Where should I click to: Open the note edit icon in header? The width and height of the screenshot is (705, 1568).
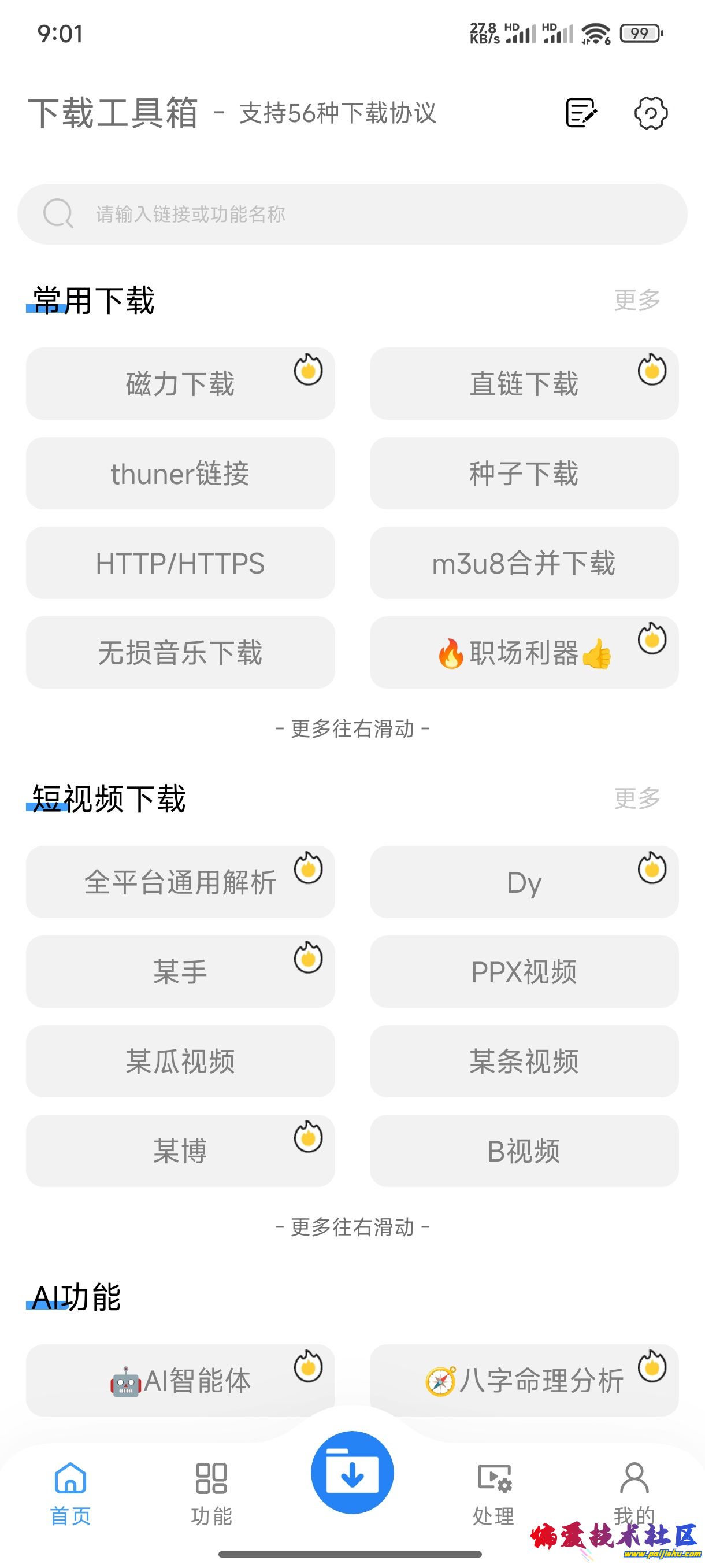pyautogui.click(x=581, y=113)
